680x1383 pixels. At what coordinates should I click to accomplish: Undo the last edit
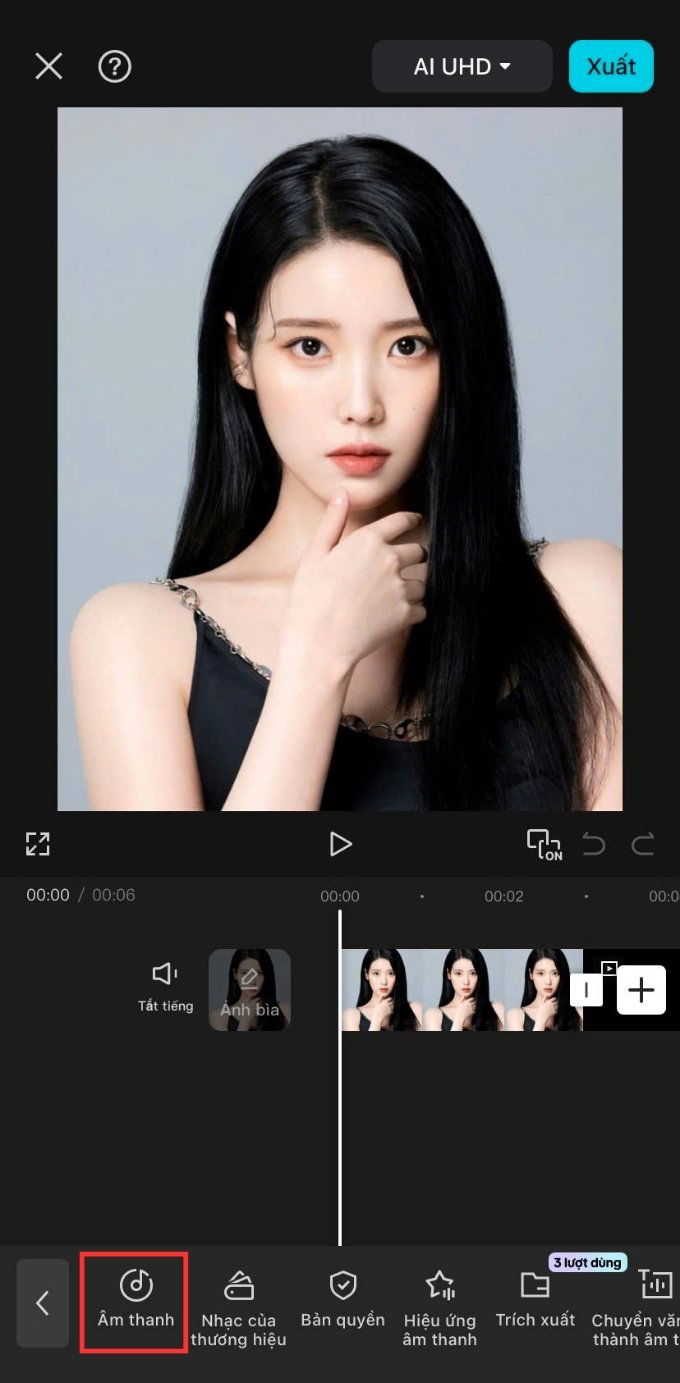click(x=594, y=845)
